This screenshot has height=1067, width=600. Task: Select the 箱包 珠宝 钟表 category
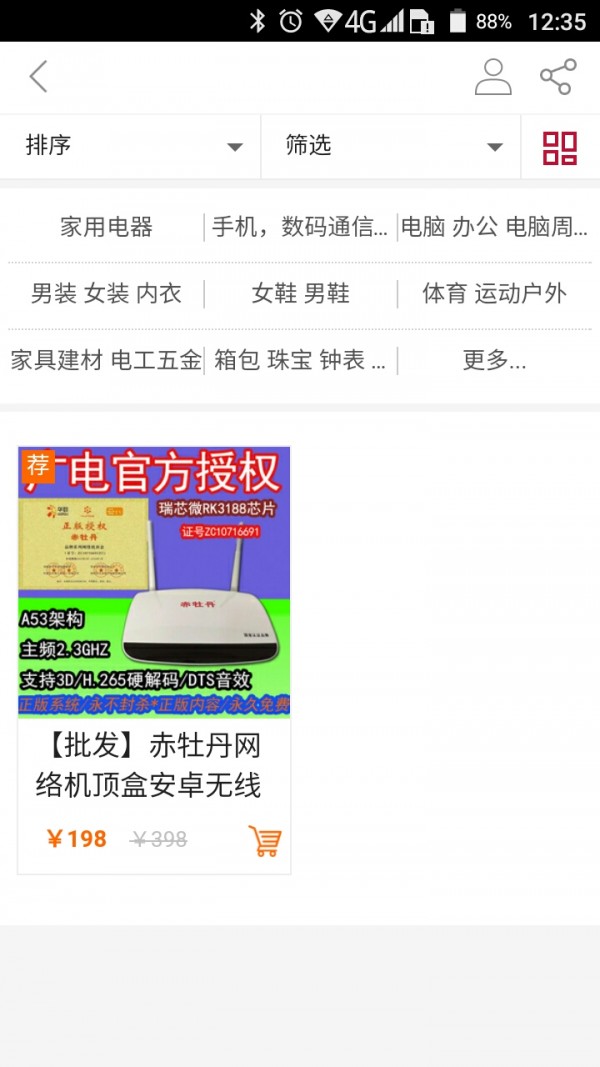[x=300, y=360]
